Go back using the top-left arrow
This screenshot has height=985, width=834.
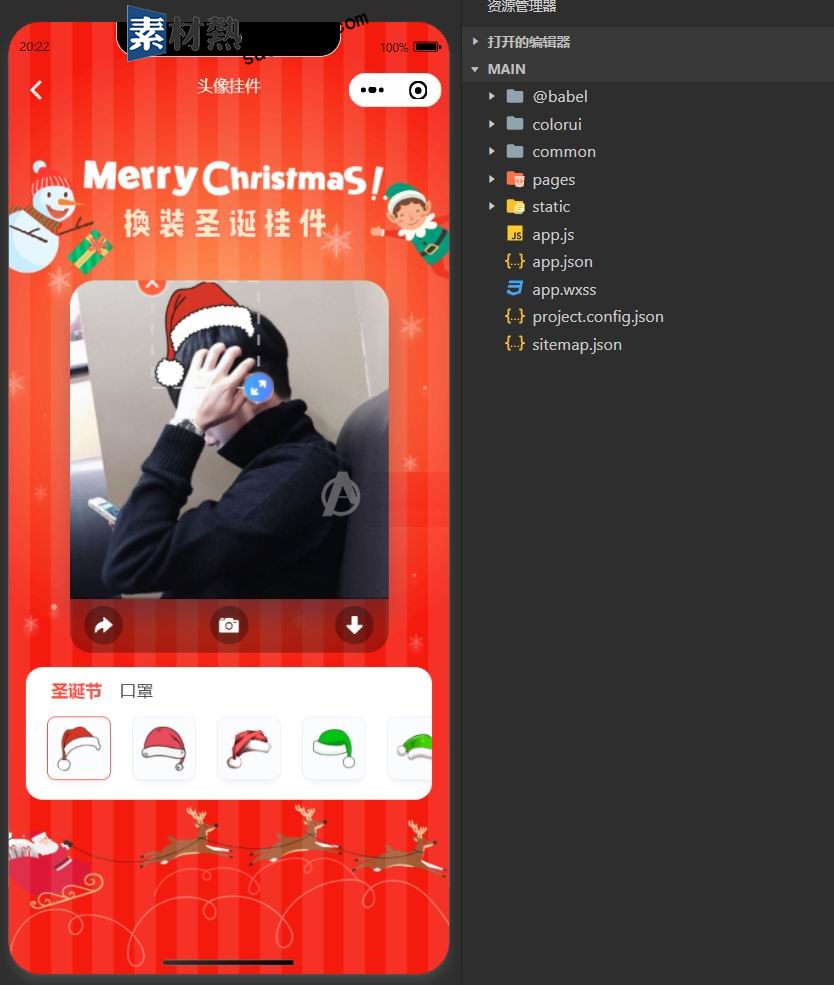pos(36,90)
